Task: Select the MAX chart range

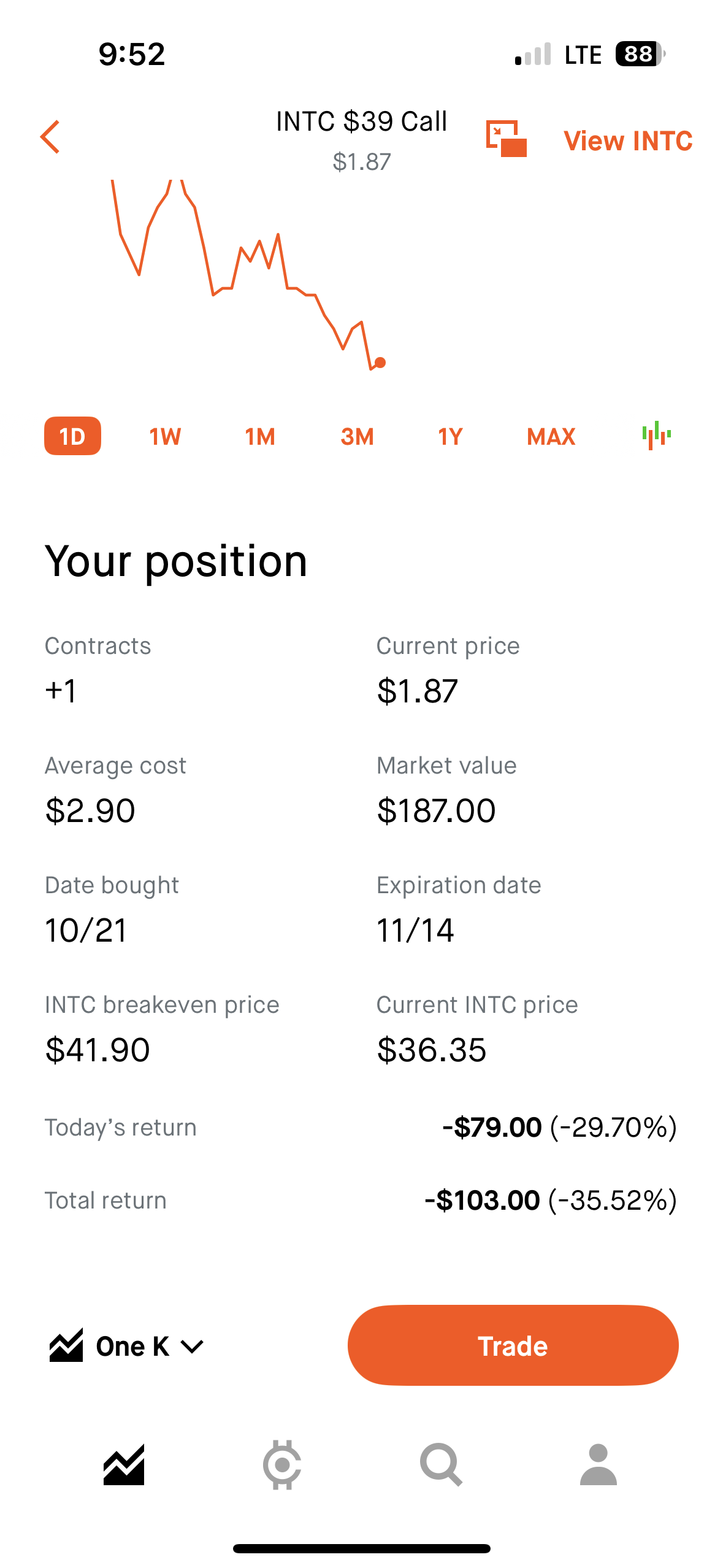Action: click(x=551, y=437)
